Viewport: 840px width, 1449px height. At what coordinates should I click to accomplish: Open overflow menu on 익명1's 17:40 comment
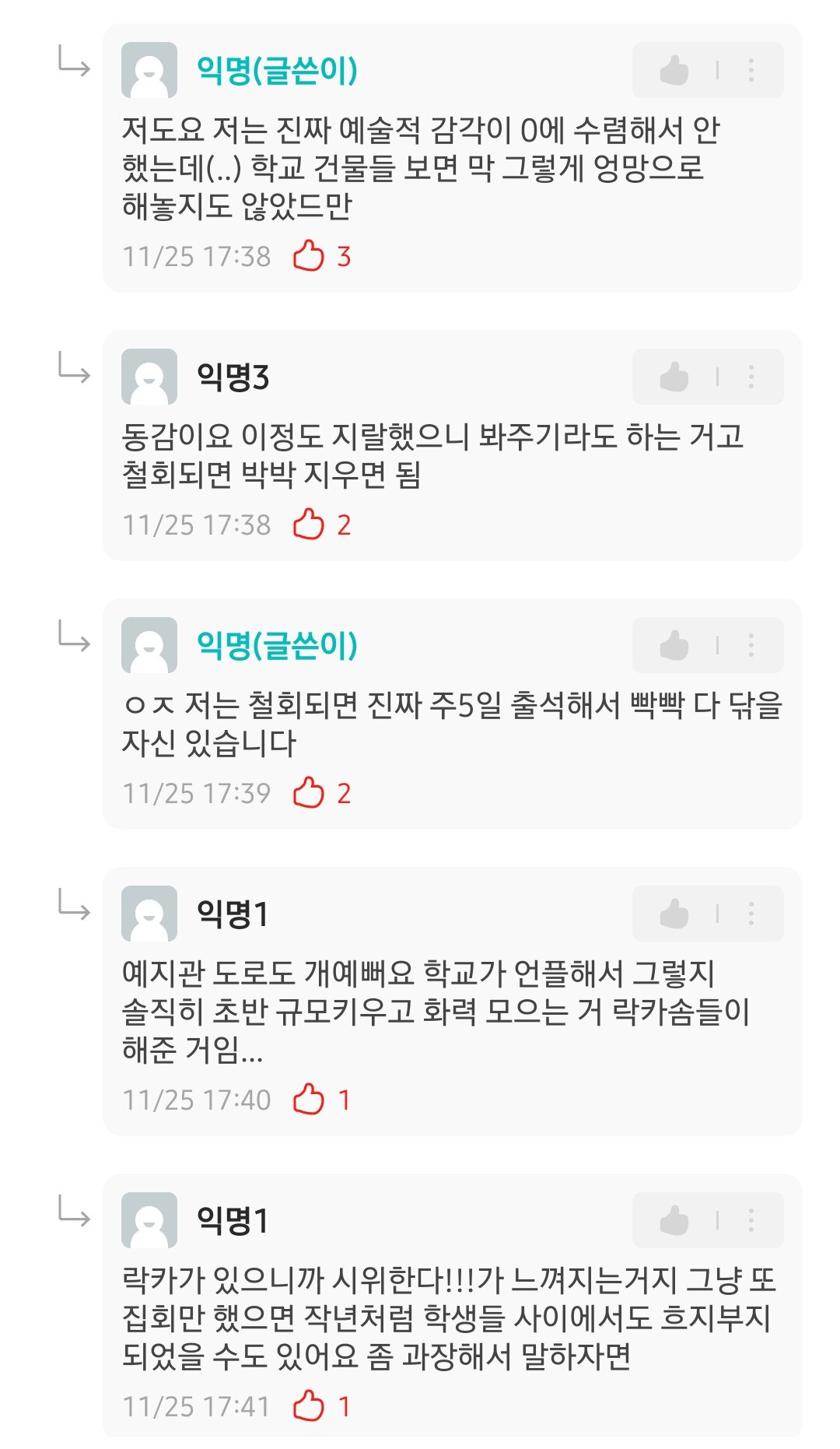(751, 914)
